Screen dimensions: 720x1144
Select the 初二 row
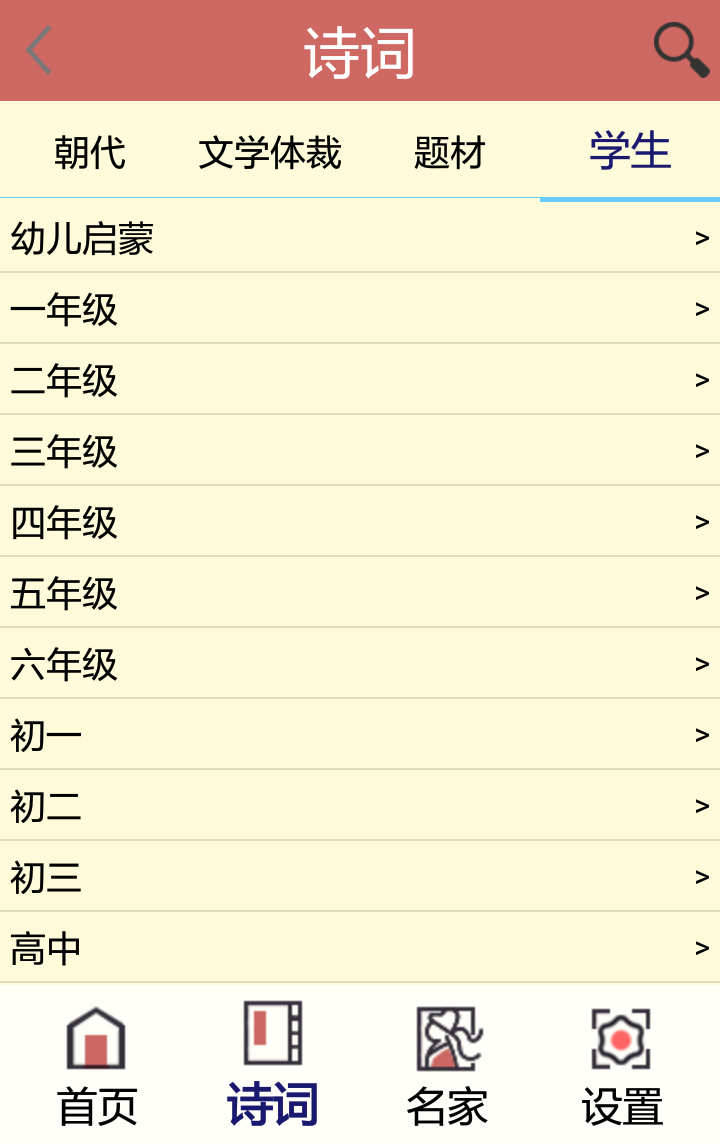pos(360,806)
